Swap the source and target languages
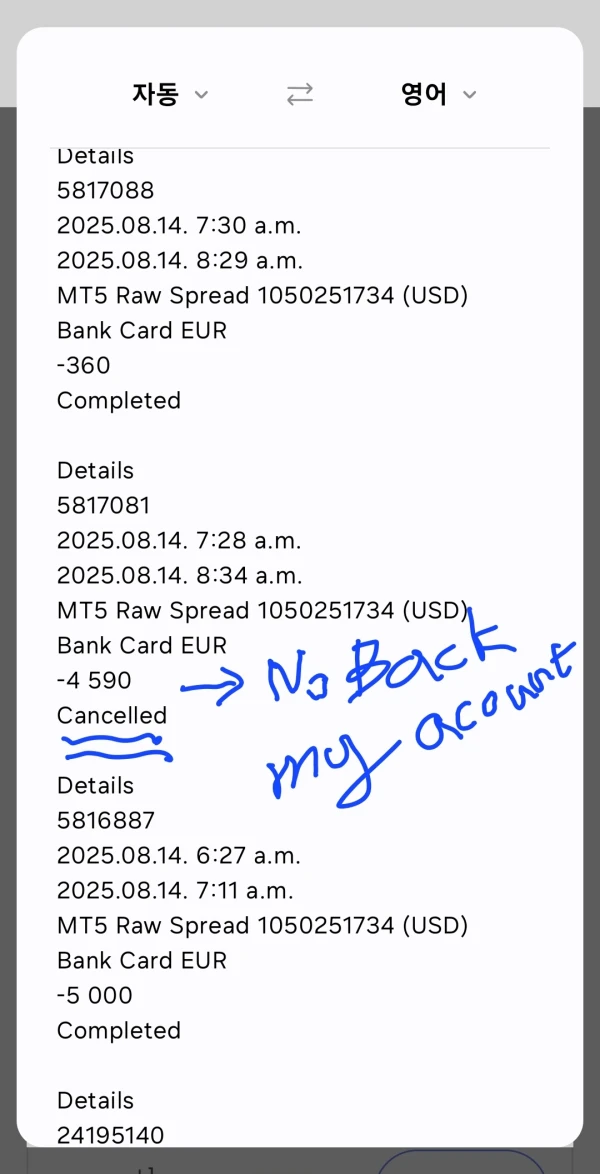 point(300,94)
